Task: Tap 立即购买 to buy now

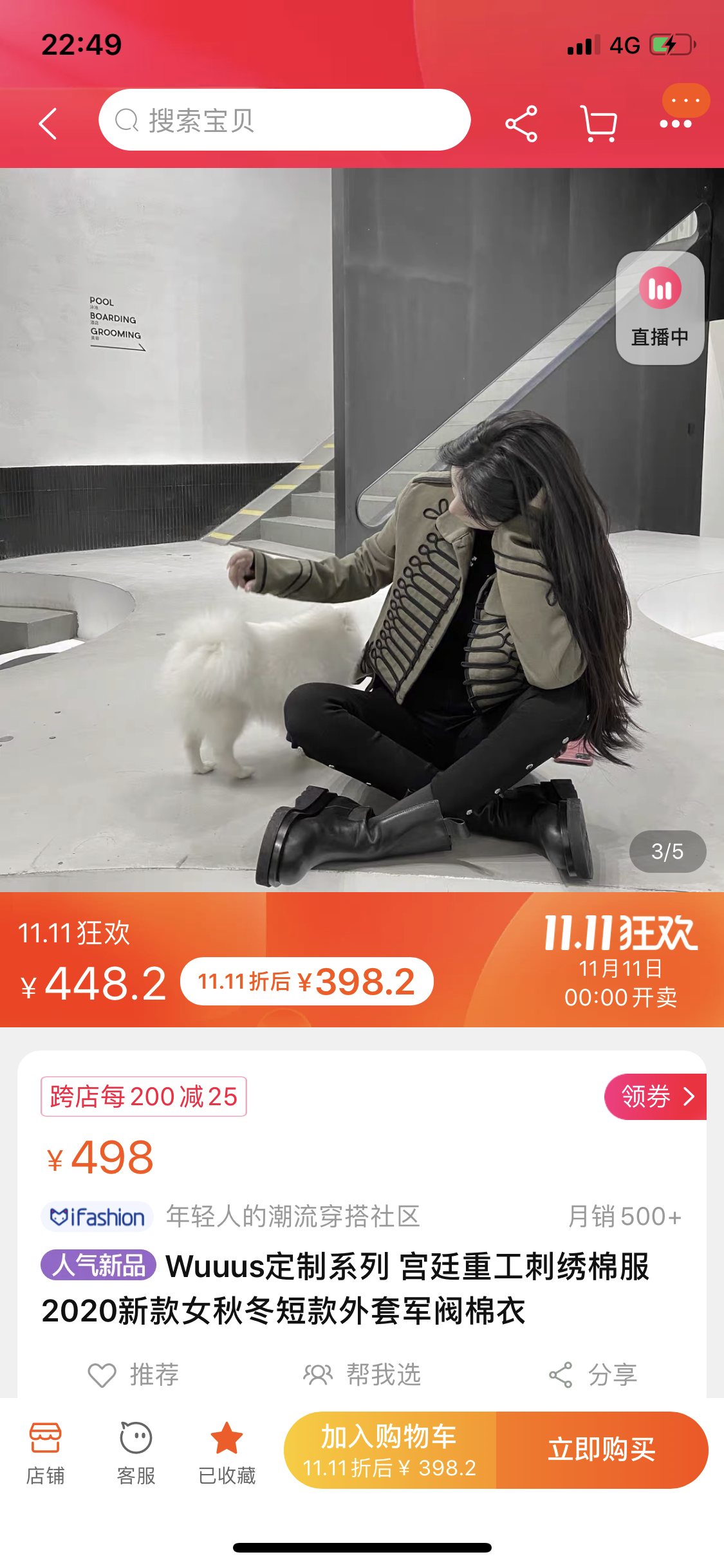Action: pos(601,1450)
